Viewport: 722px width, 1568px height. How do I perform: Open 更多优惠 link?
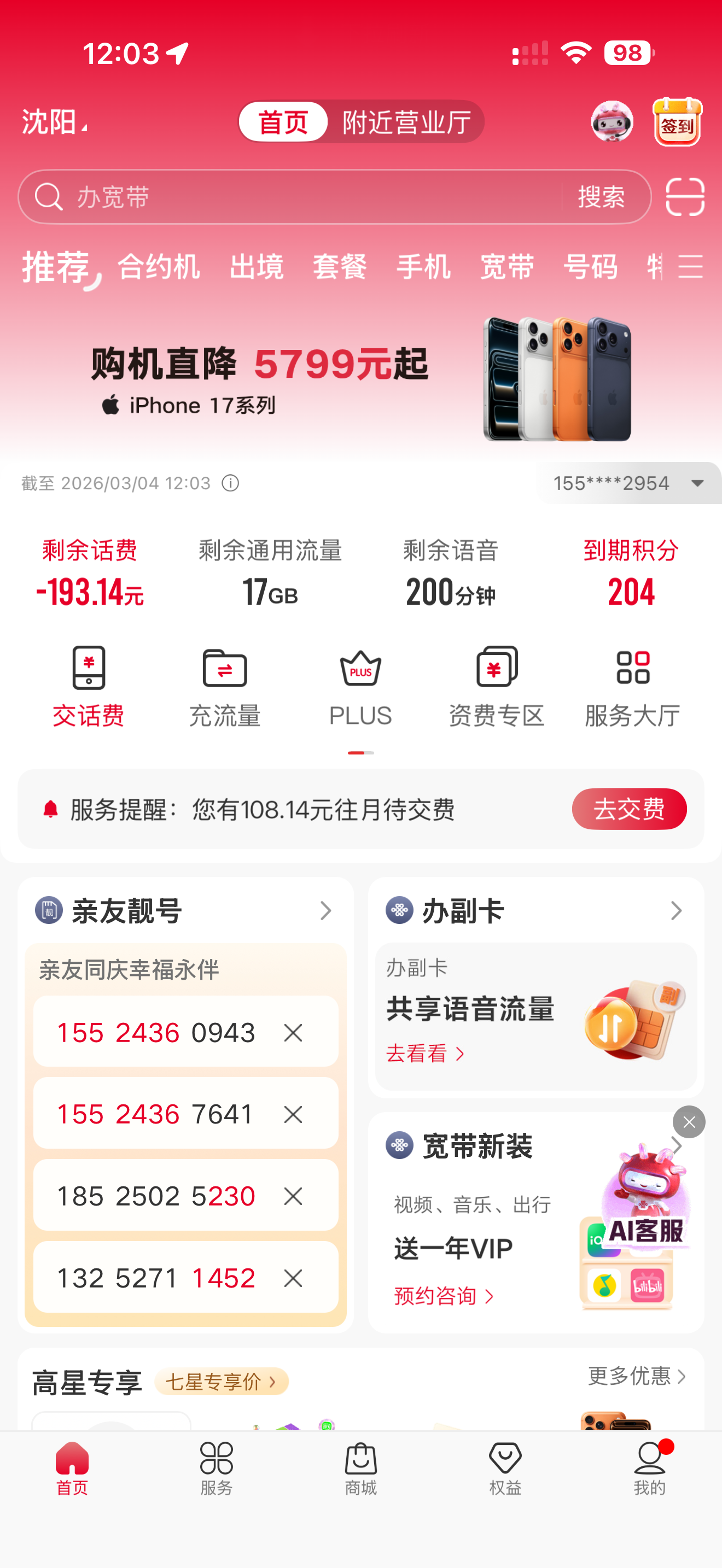[637, 1376]
